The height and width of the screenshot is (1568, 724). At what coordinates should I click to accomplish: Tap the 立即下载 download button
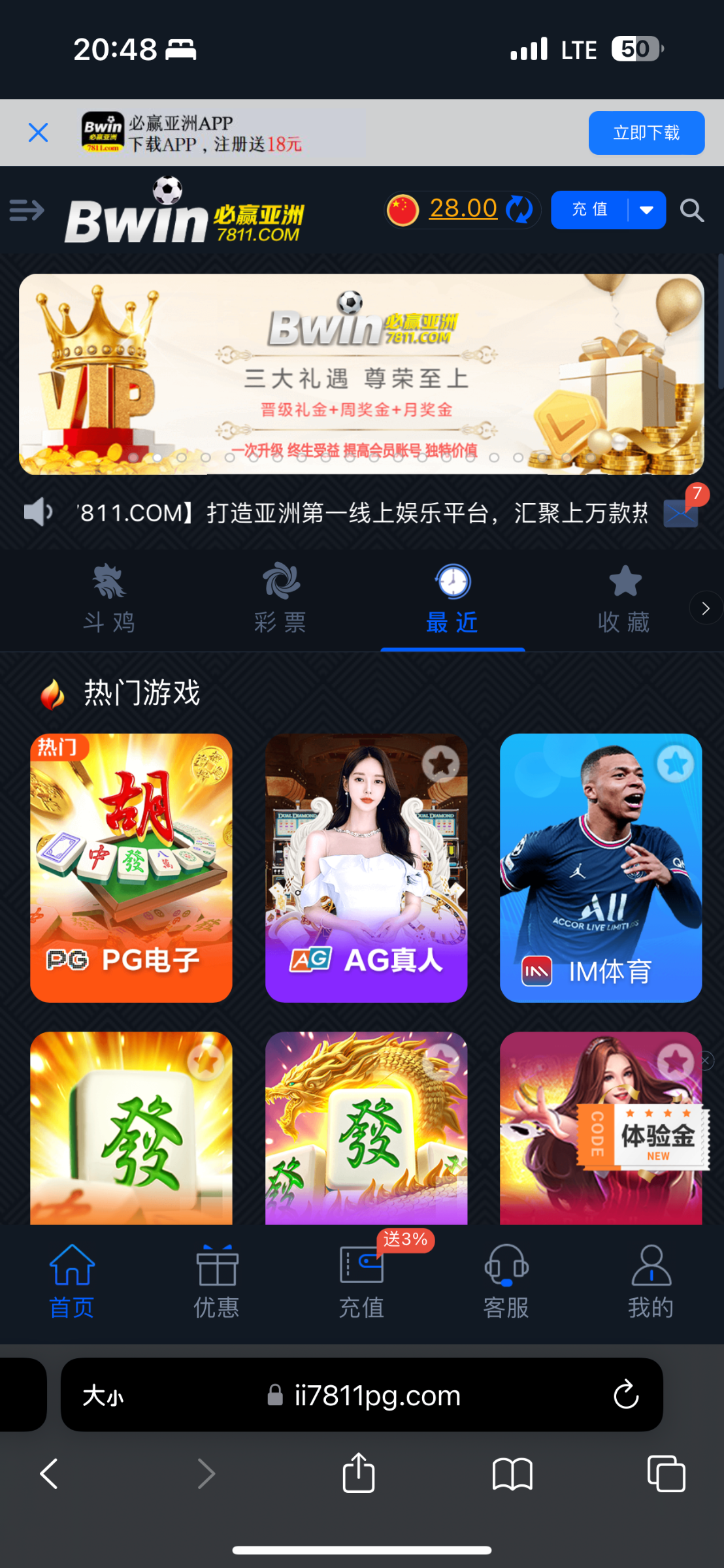click(646, 133)
